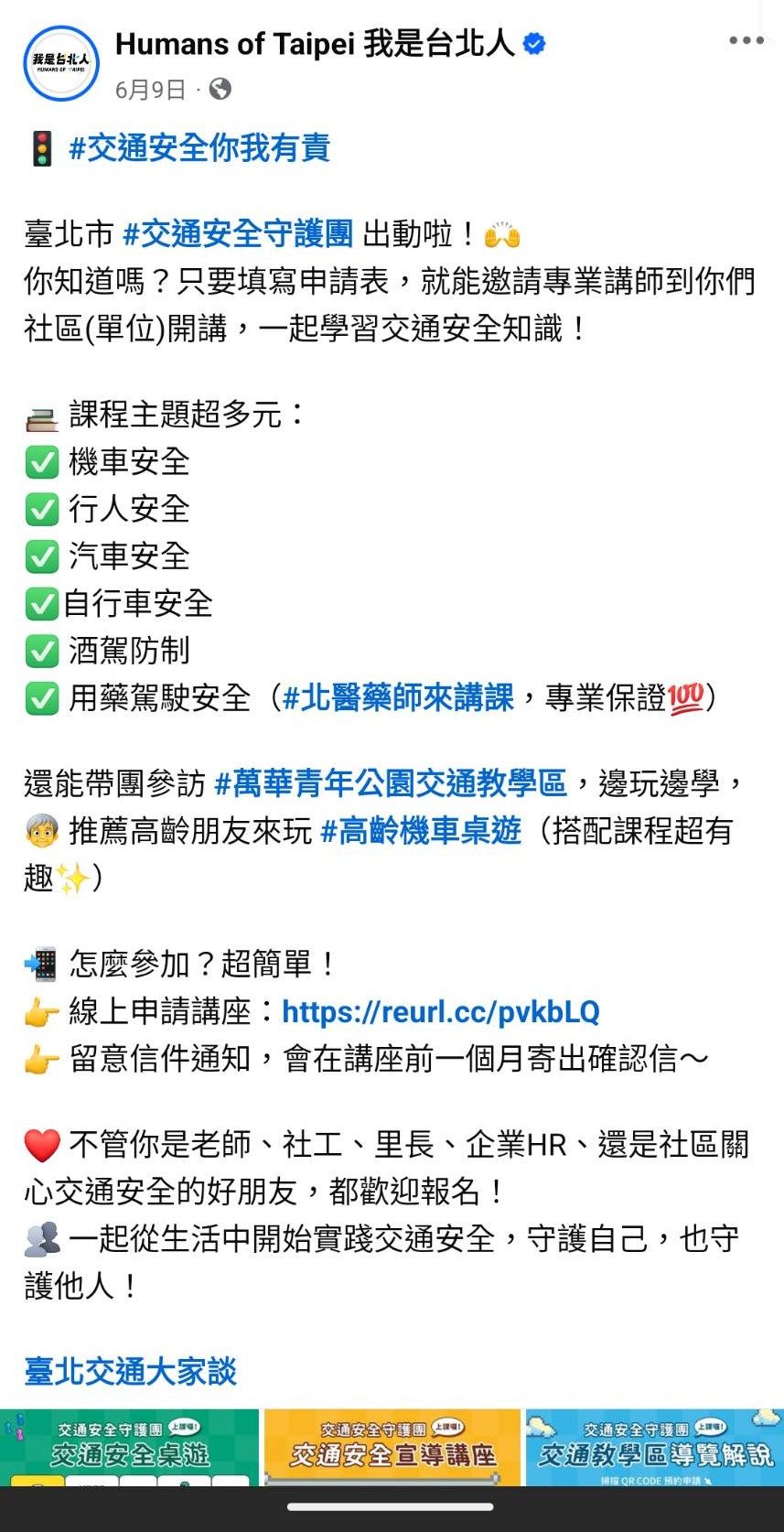This screenshot has height=1532, width=784.
Task: Open the reurl.cc/pvkbLQ application link
Action: point(440,1011)
